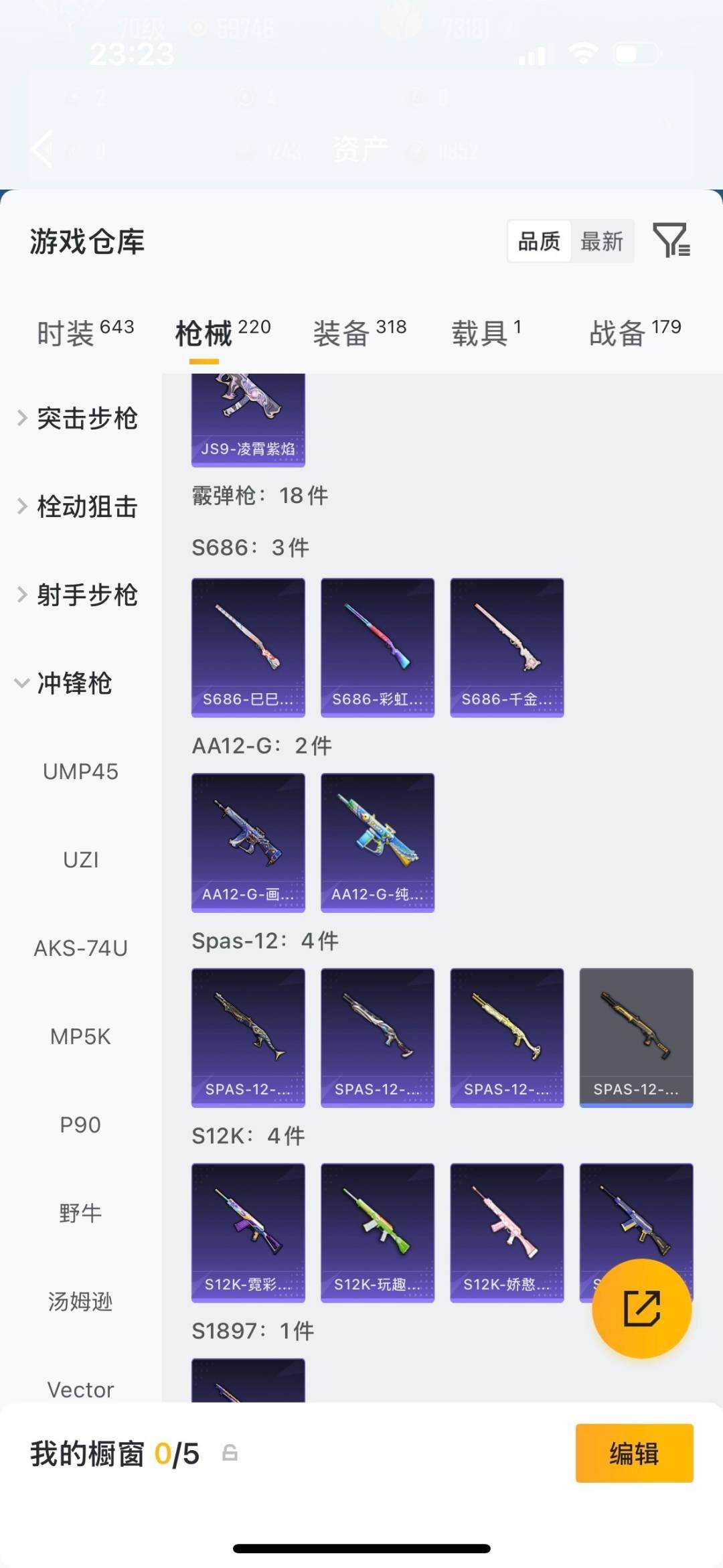This screenshot has height=1568, width=723.
Task: Switch sorting to 最新
Action: pyautogui.click(x=602, y=242)
